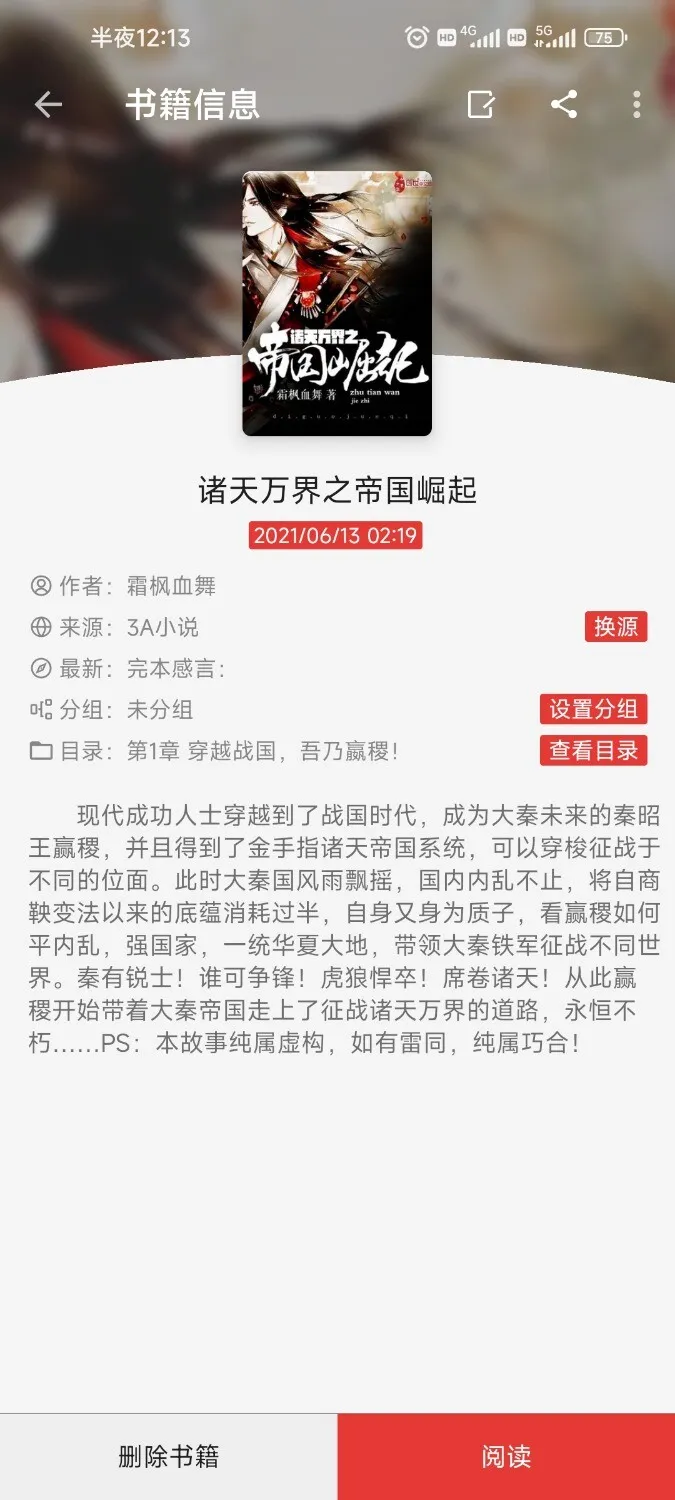Image resolution: width=675 pixels, height=1500 pixels.
Task: Tap 设置分组 to set group
Action: tap(593, 709)
